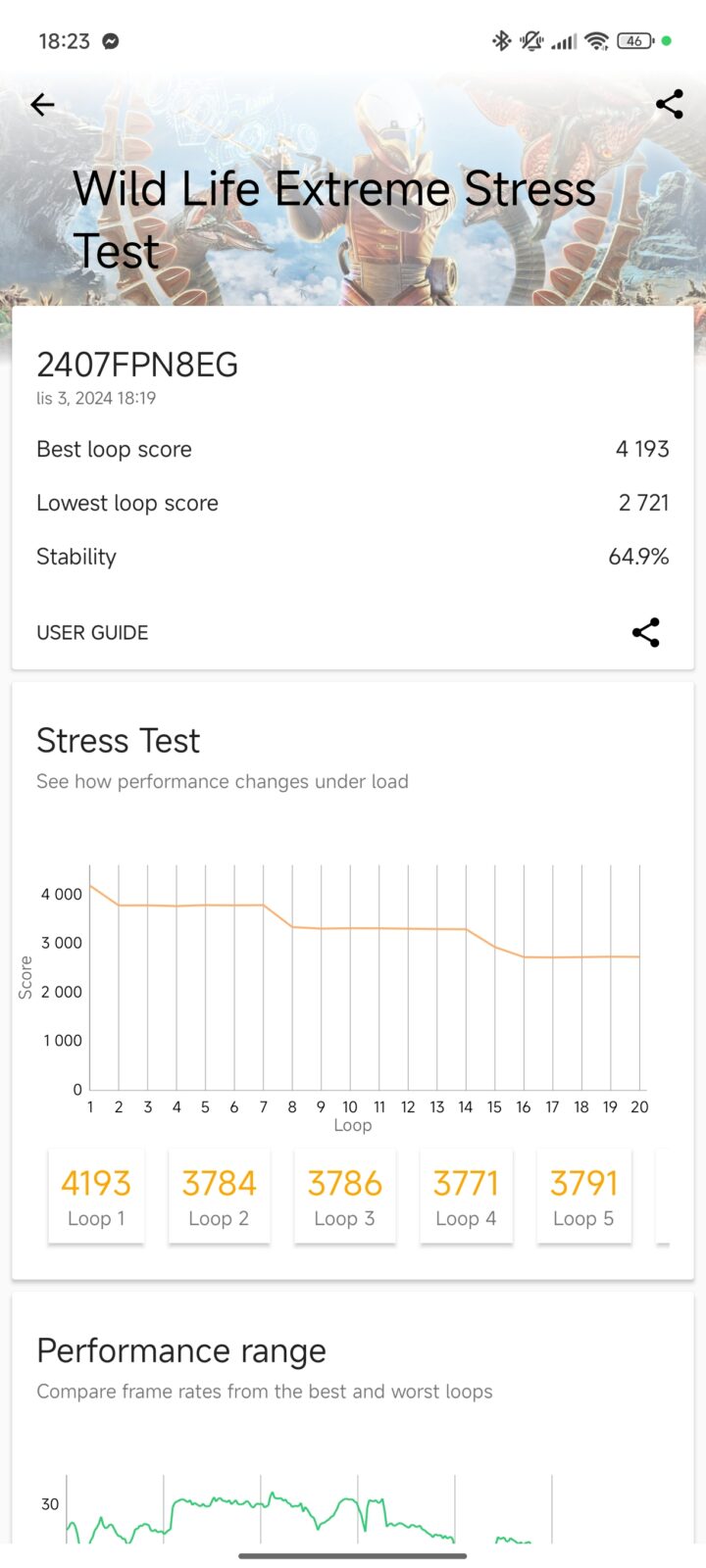Select the Loop 1 score card

pos(96,1197)
